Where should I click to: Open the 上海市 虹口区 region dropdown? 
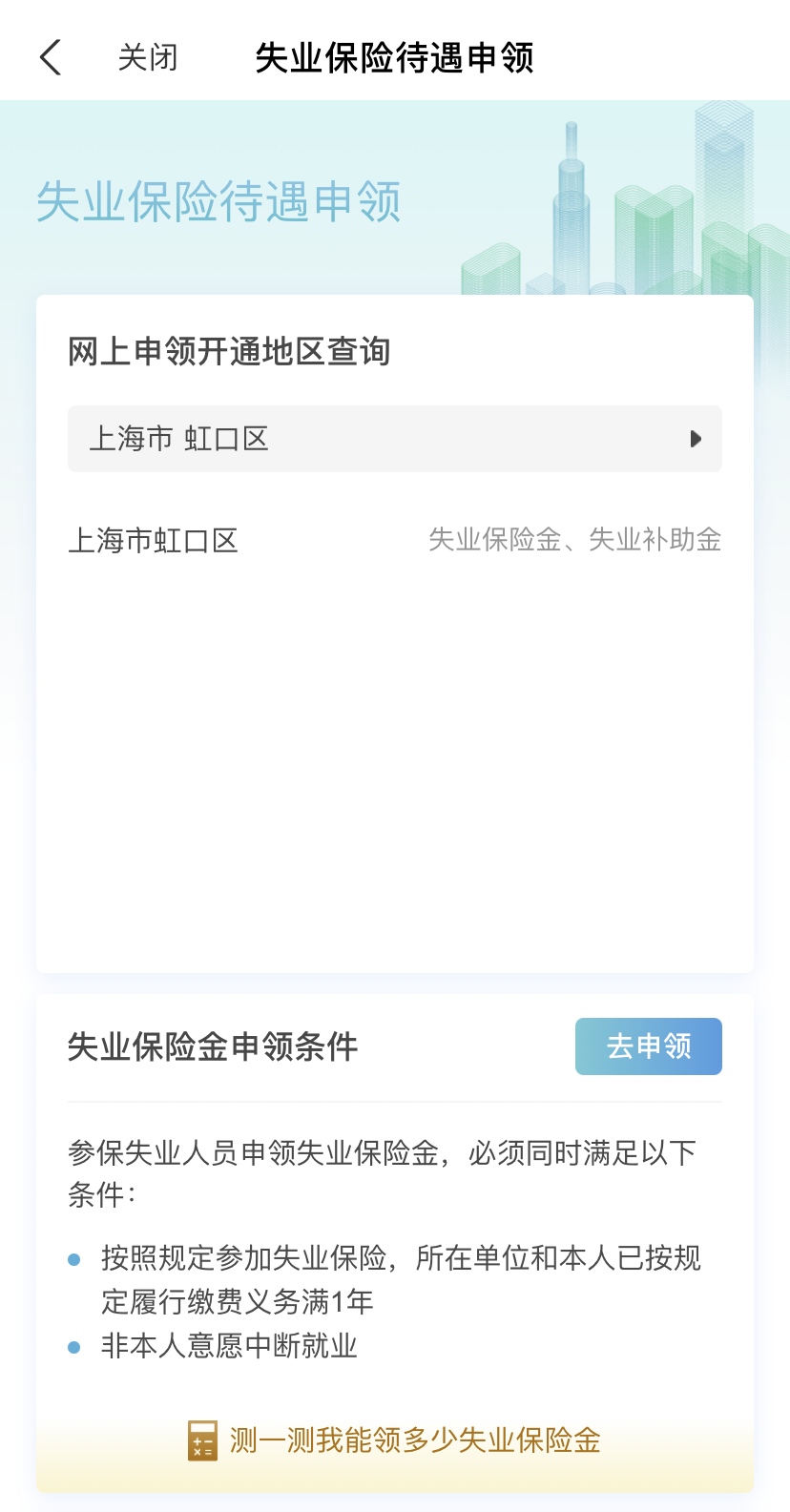[x=394, y=439]
